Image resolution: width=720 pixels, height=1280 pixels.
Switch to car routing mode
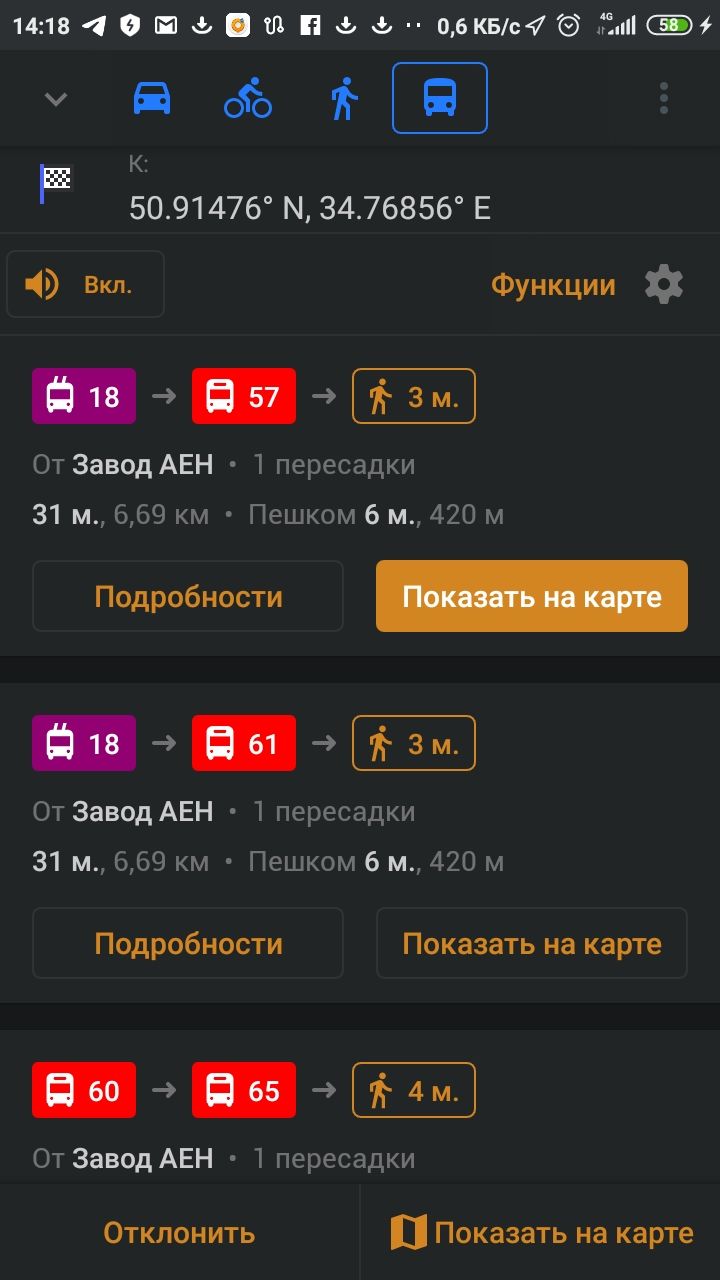[152, 98]
